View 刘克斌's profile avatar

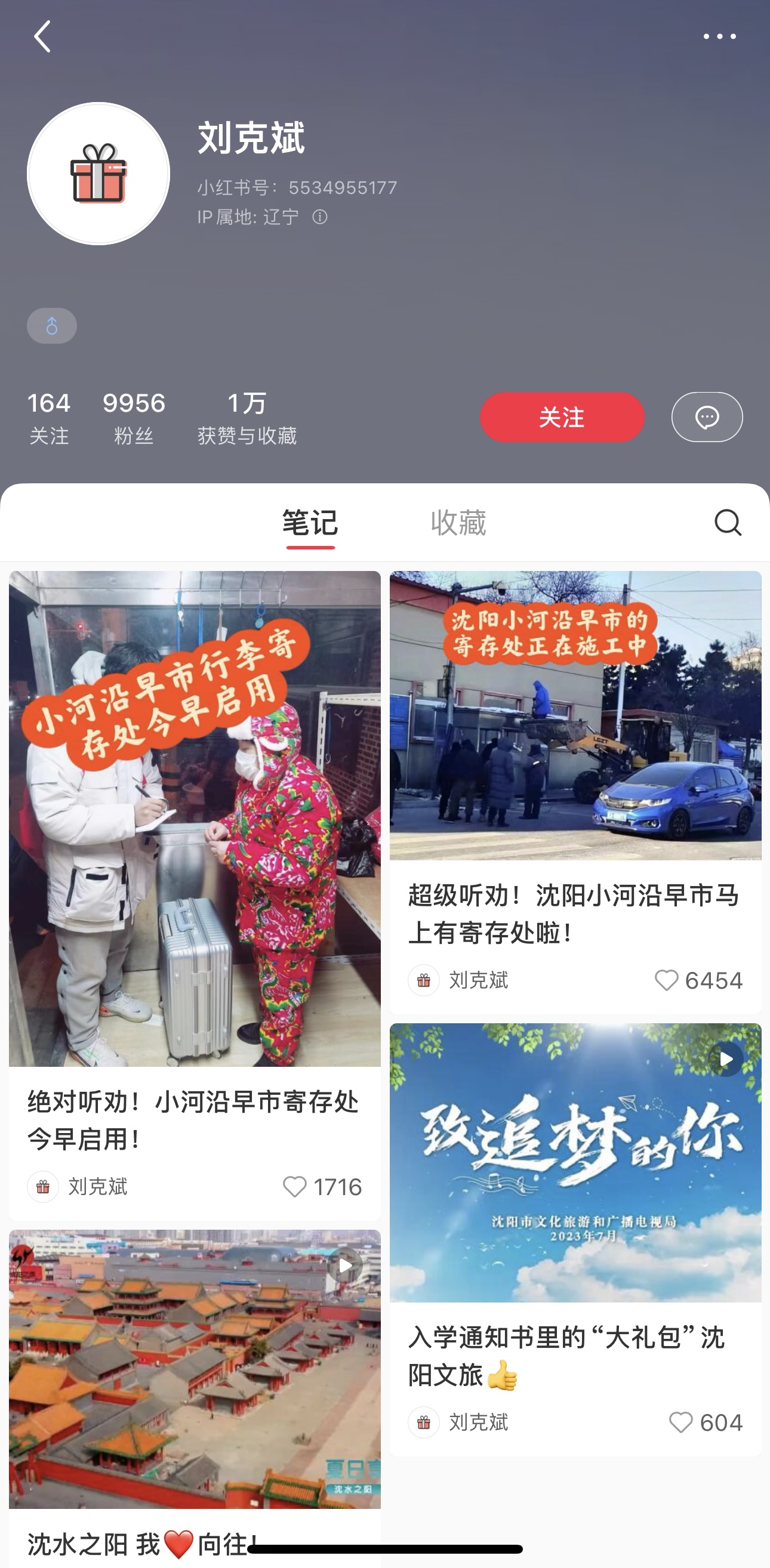pyautogui.click(x=98, y=174)
